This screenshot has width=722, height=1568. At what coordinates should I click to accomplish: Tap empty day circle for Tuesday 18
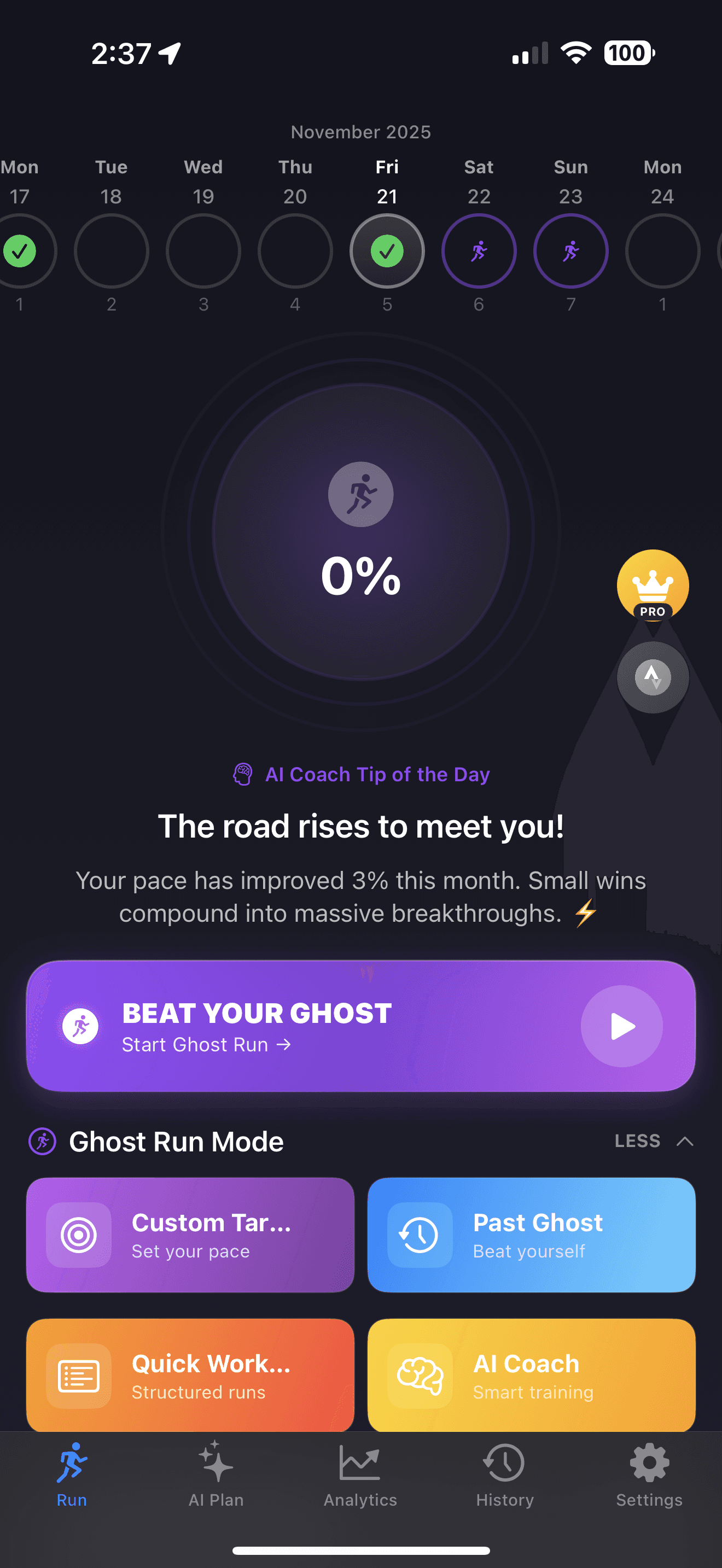(x=112, y=251)
